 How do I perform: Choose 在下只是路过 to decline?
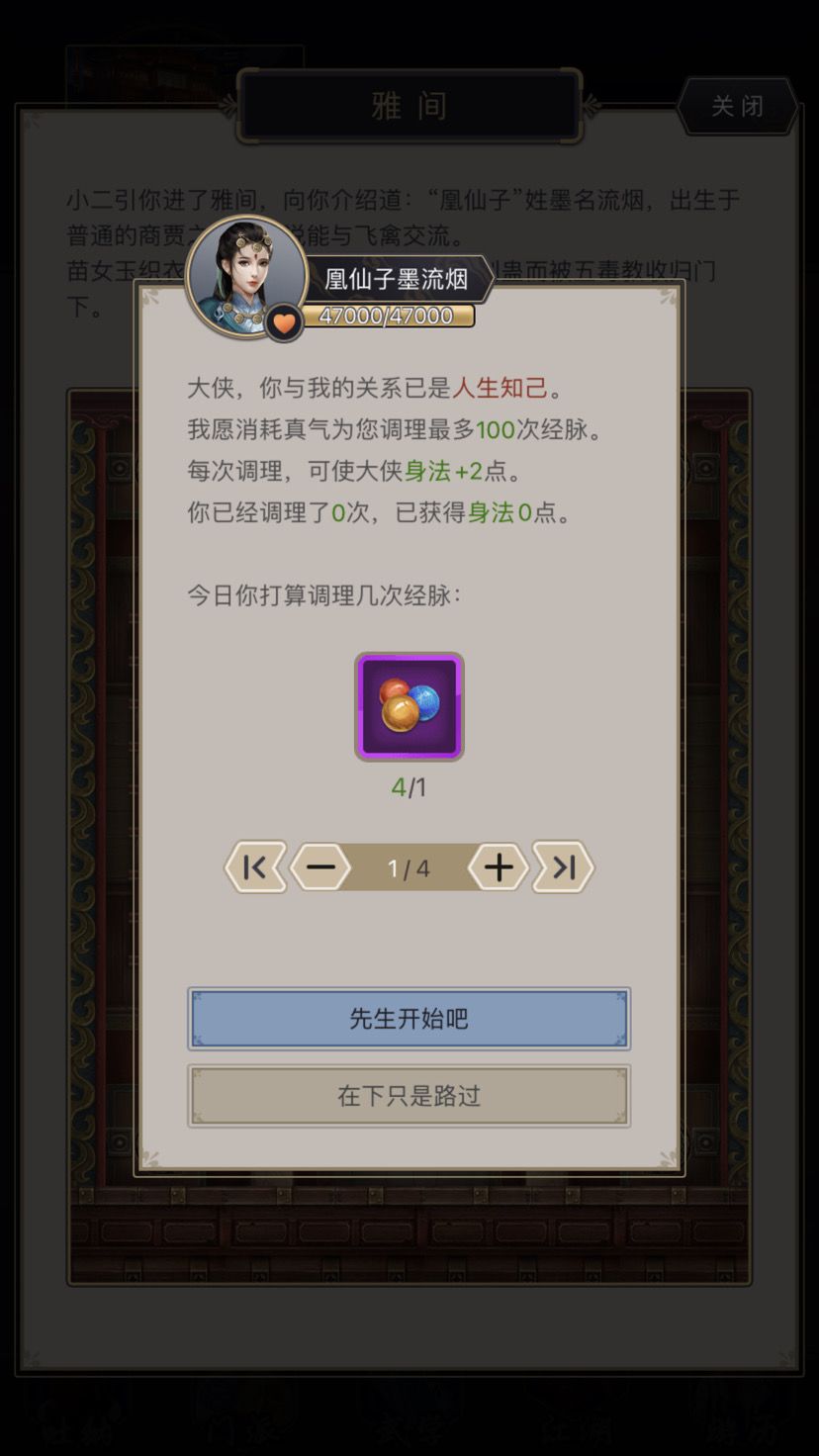tap(409, 1096)
